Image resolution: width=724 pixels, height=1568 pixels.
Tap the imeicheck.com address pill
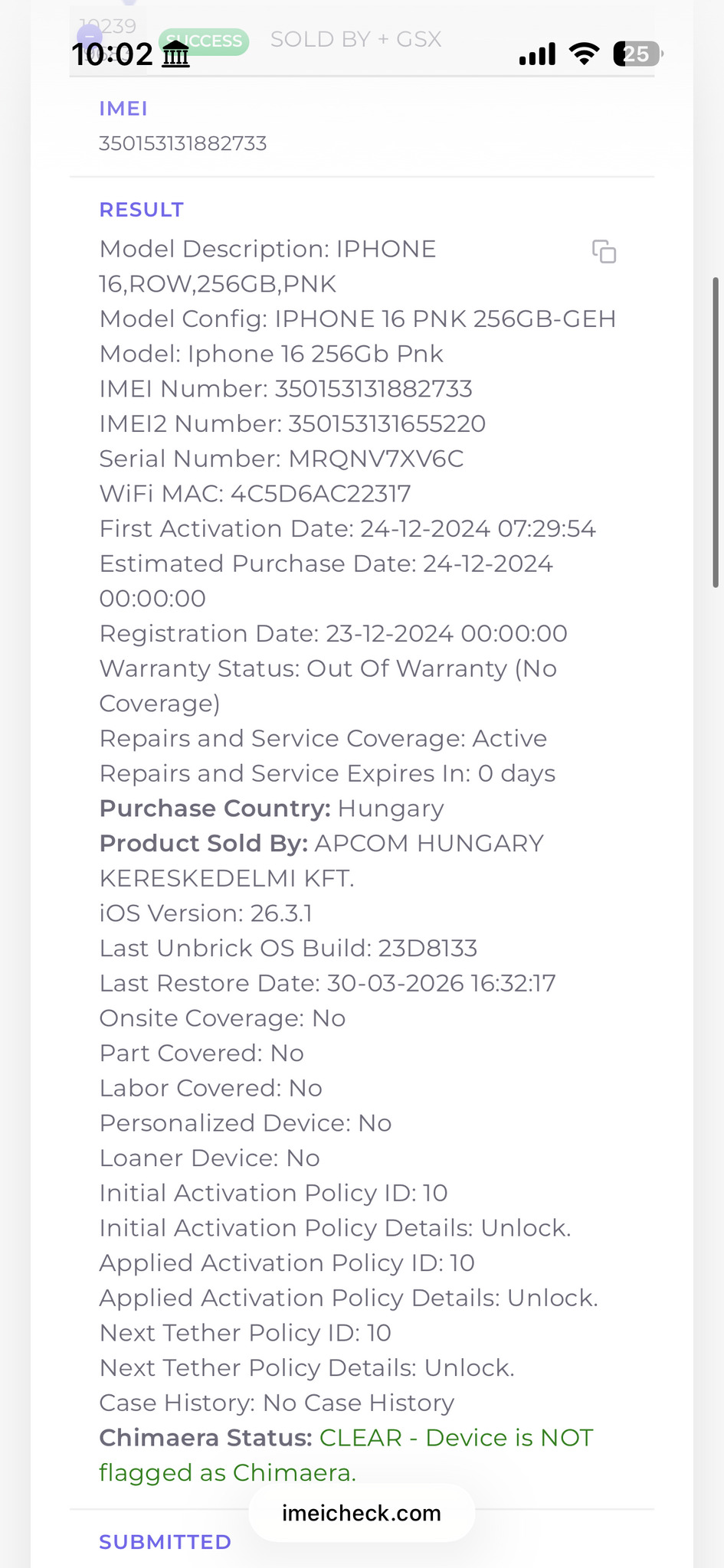362,1513
